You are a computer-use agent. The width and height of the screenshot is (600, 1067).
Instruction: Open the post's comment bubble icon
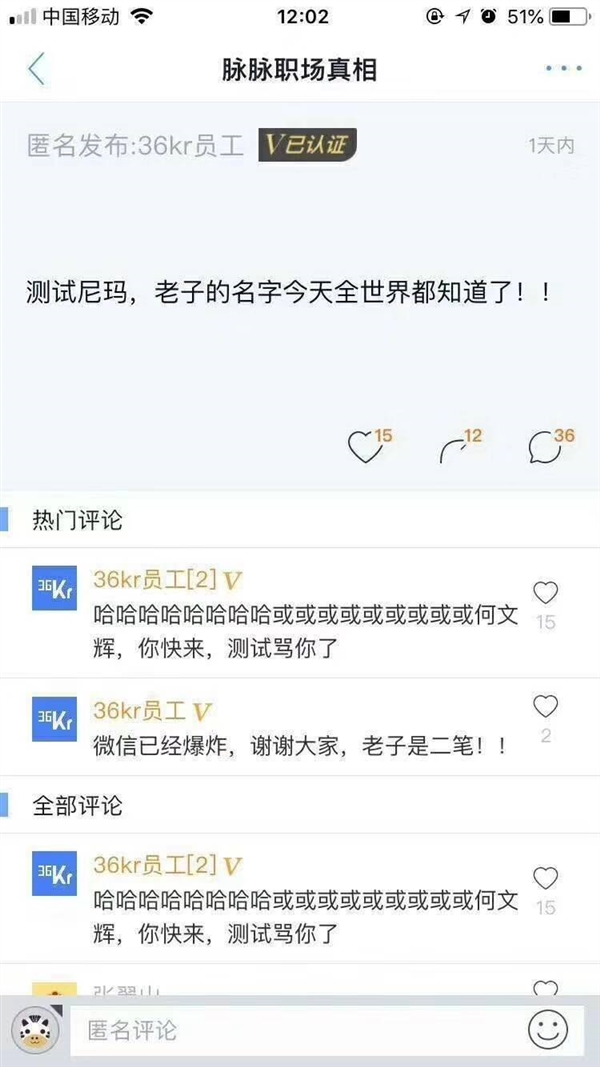[546, 447]
